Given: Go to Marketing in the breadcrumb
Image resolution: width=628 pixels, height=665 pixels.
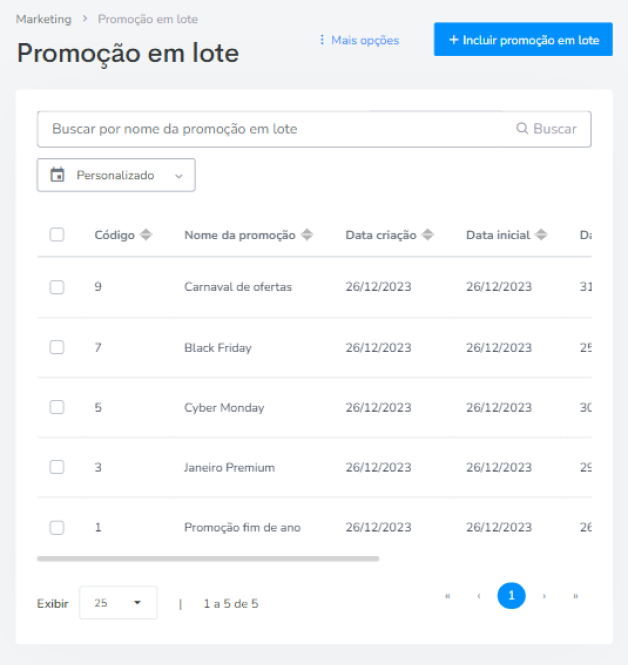Looking at the screenshot, I should [43, 19].
